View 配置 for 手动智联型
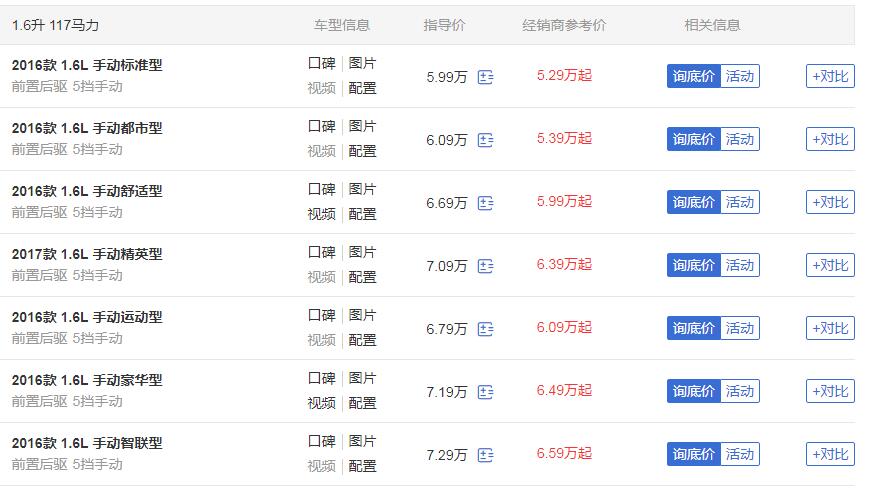Viewport: 869px width, 490px height. click(x=362, y=466)
